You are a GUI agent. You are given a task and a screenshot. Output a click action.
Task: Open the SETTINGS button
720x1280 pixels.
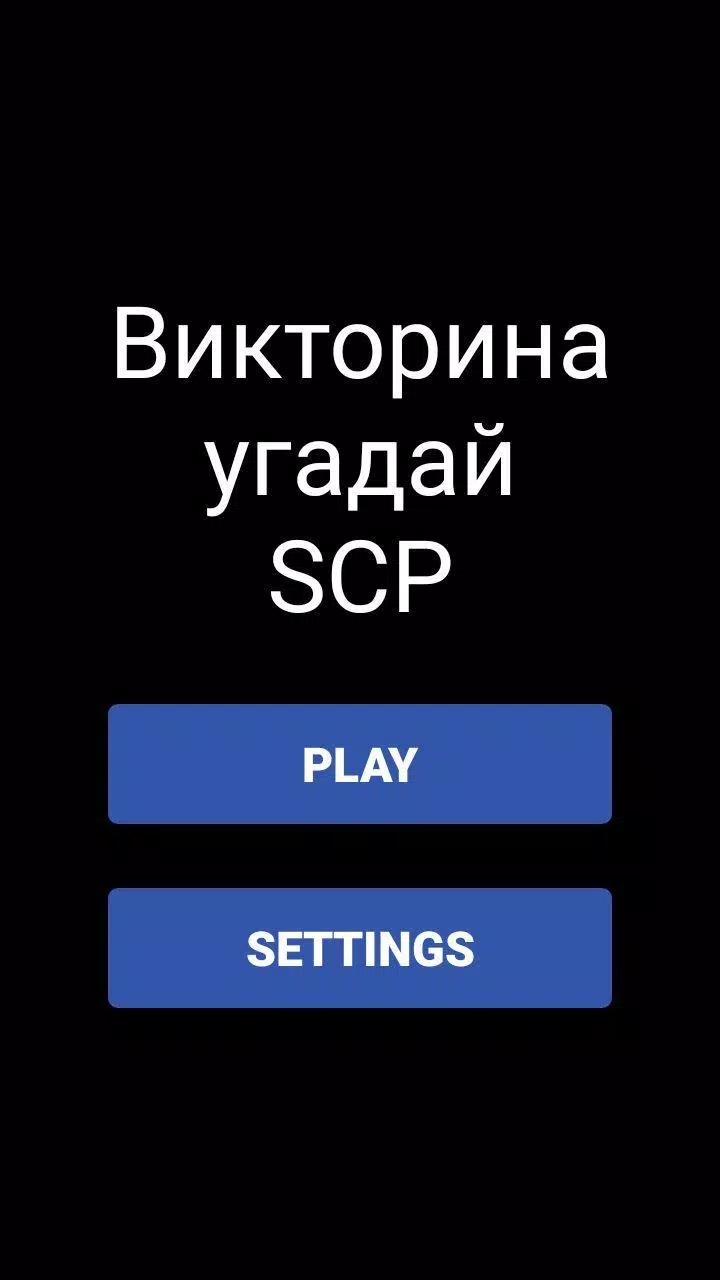coord(360,948)
